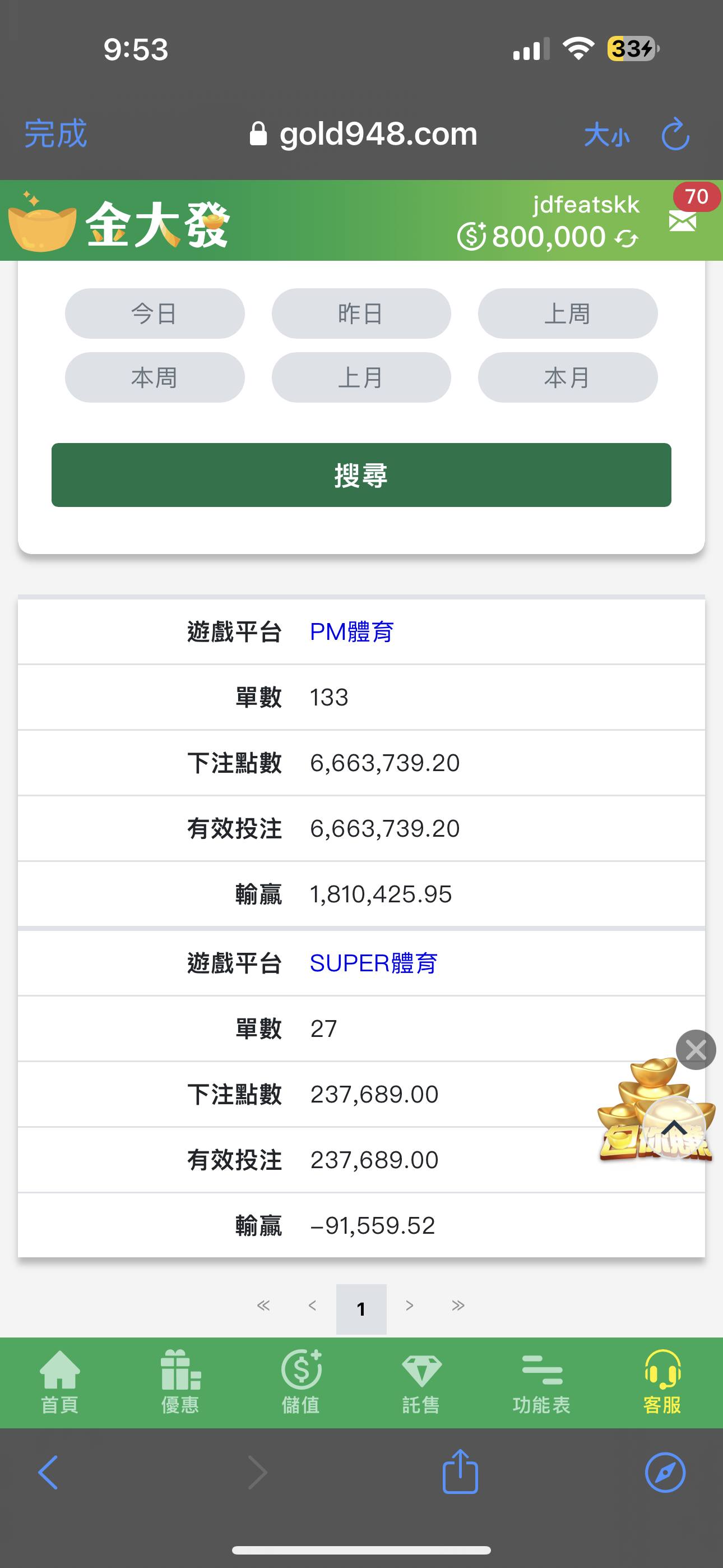Switch to the 儲值 deposit tab
Image resolution: width=723 pixels, height=1568 pixels.
coord(300,1382)
